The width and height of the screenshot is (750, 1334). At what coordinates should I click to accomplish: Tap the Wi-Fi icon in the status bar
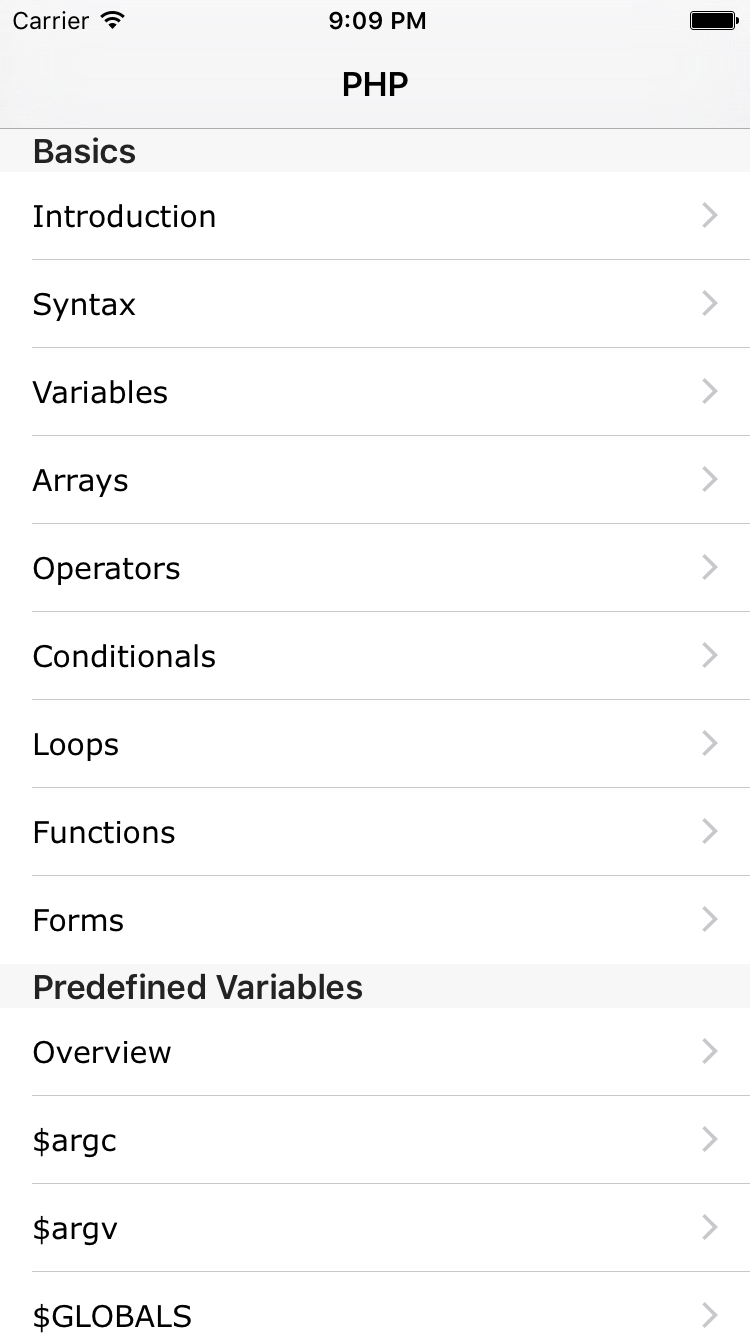pyautogui.click(x=109, y=19)
